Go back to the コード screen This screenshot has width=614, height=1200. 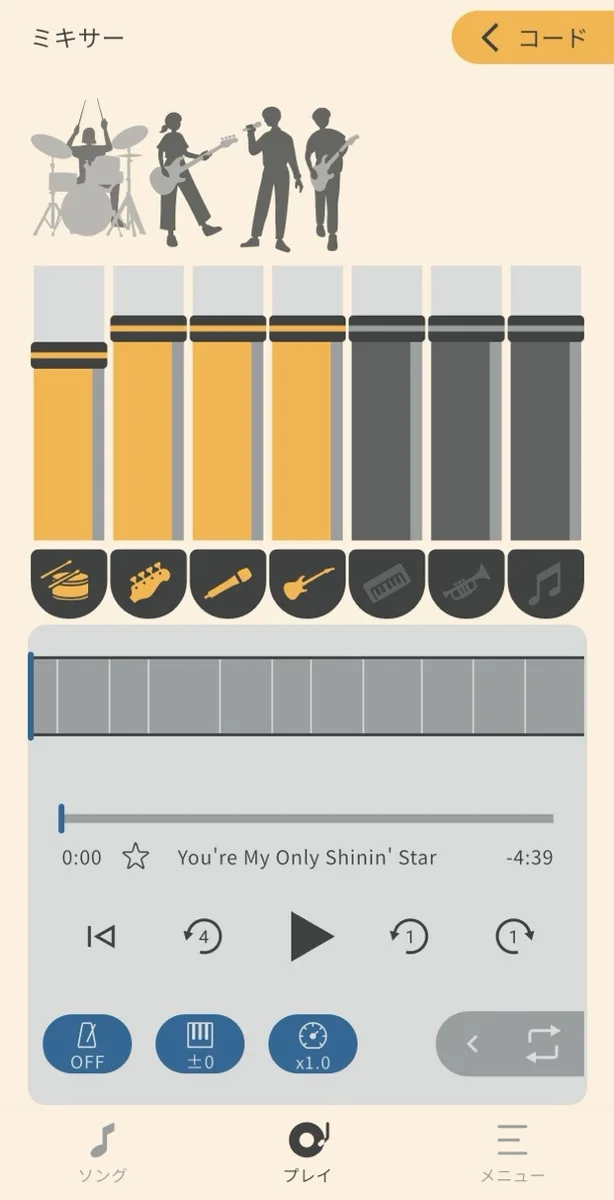pyautogui.click(x=533, y=38)
